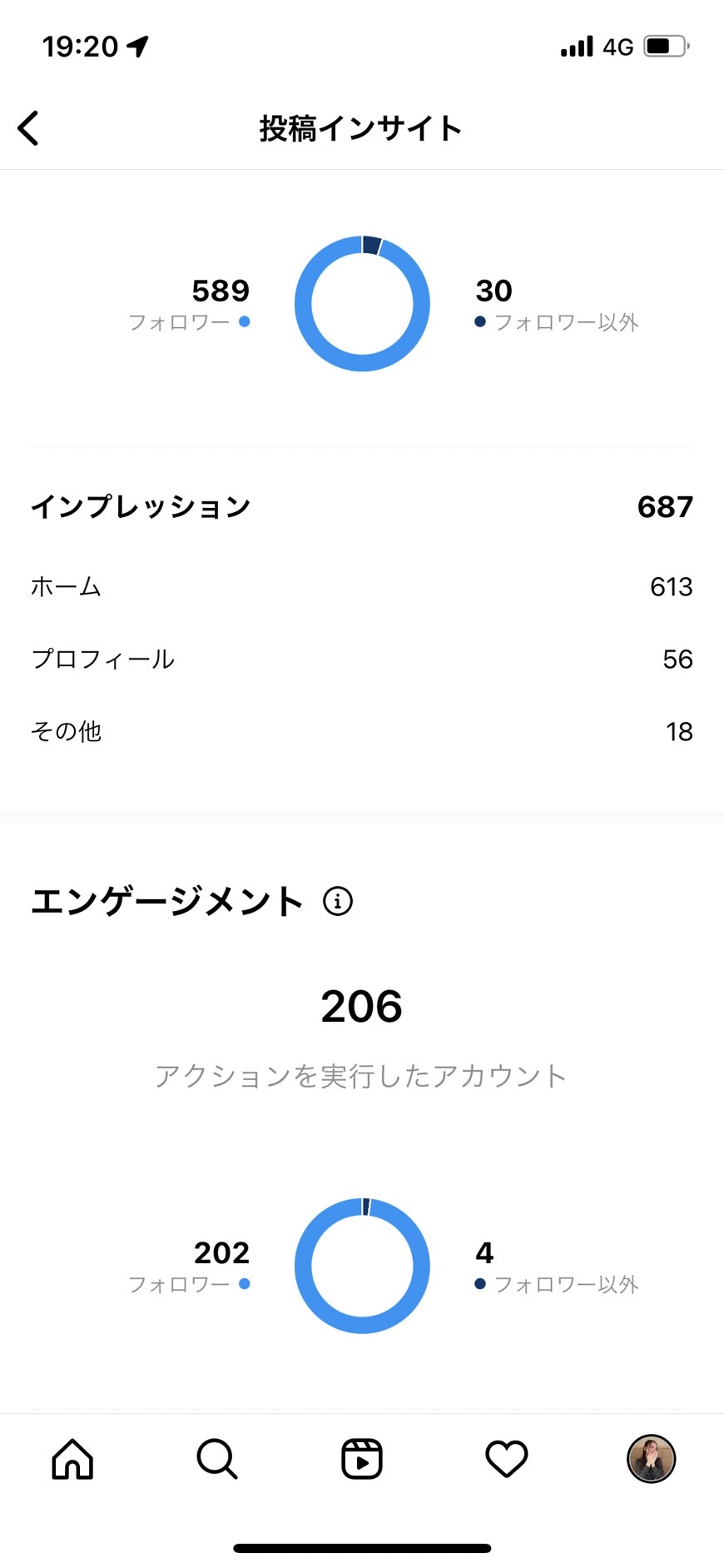
Task: Open the profile avatar tab
Action: 651,1459
